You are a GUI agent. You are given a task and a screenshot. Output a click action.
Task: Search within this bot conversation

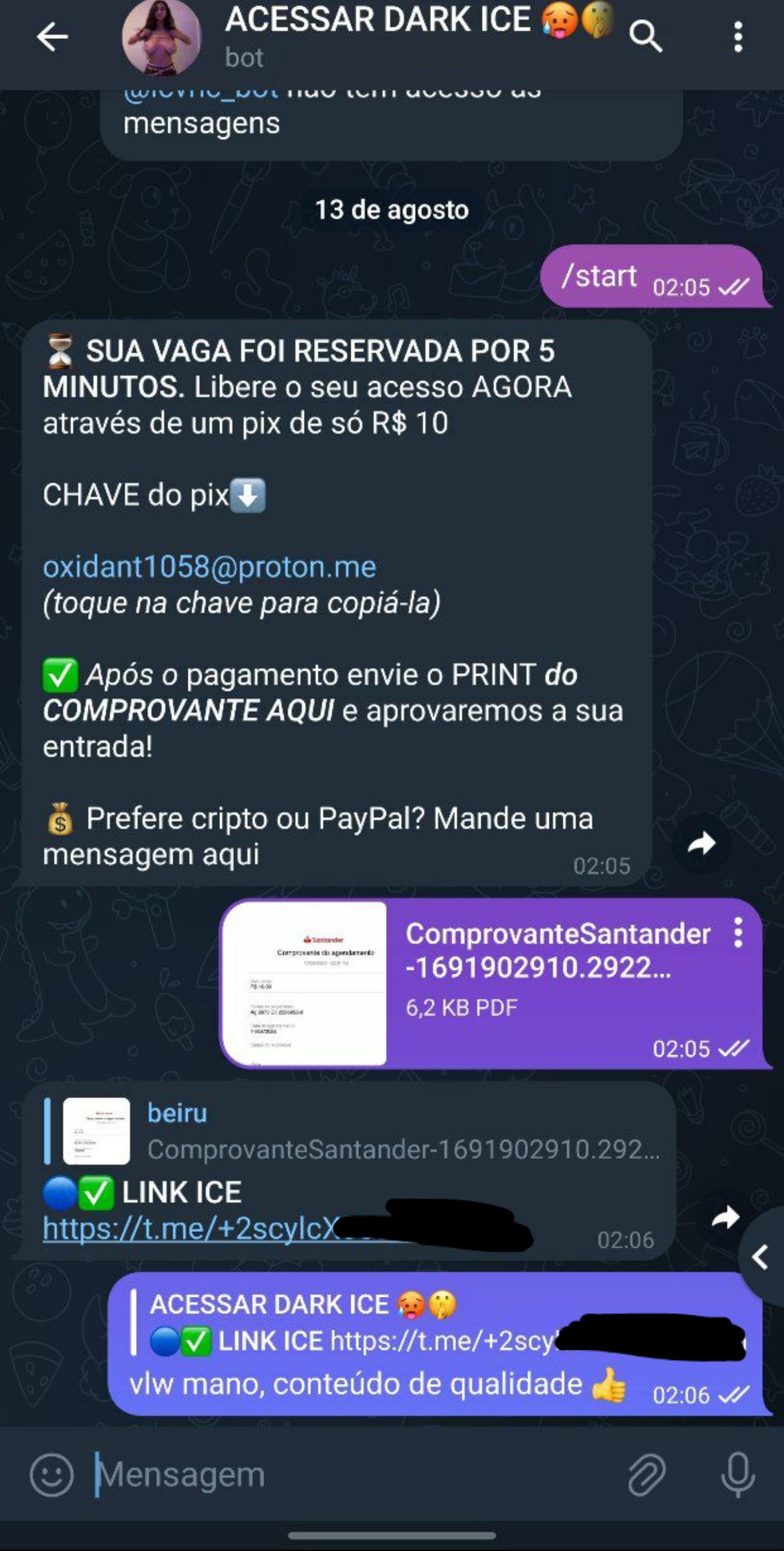645,38
